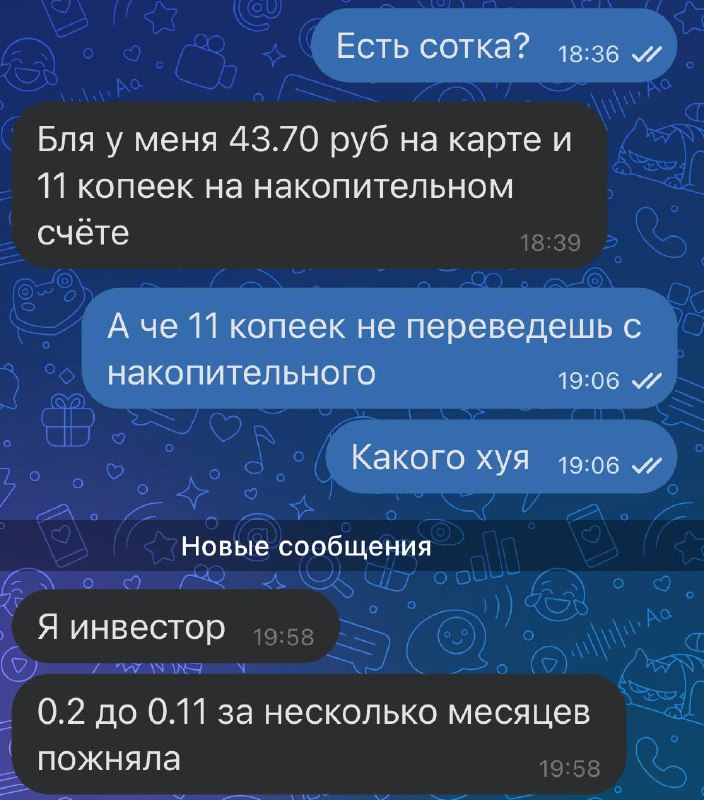Open options for the "0.2 до 0.11" message

click(319, 734)
